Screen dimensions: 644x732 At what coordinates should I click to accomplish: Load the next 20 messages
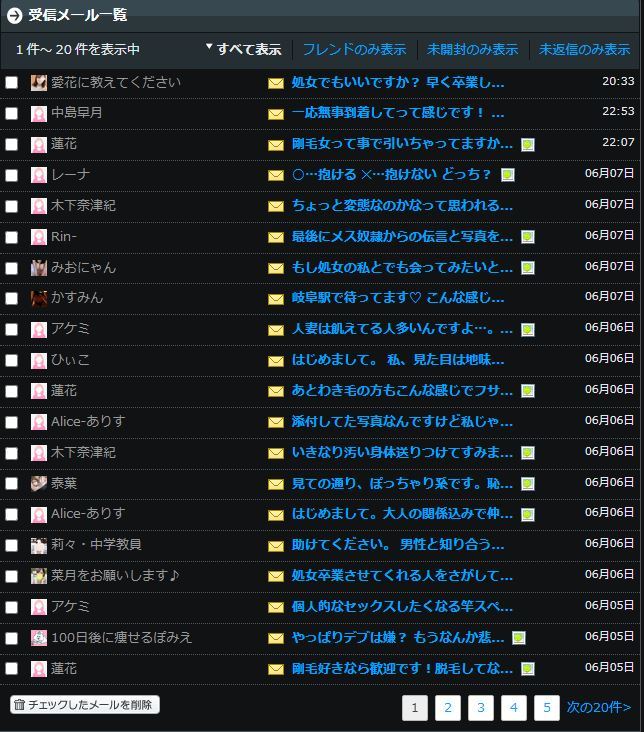tap(598, 708)
